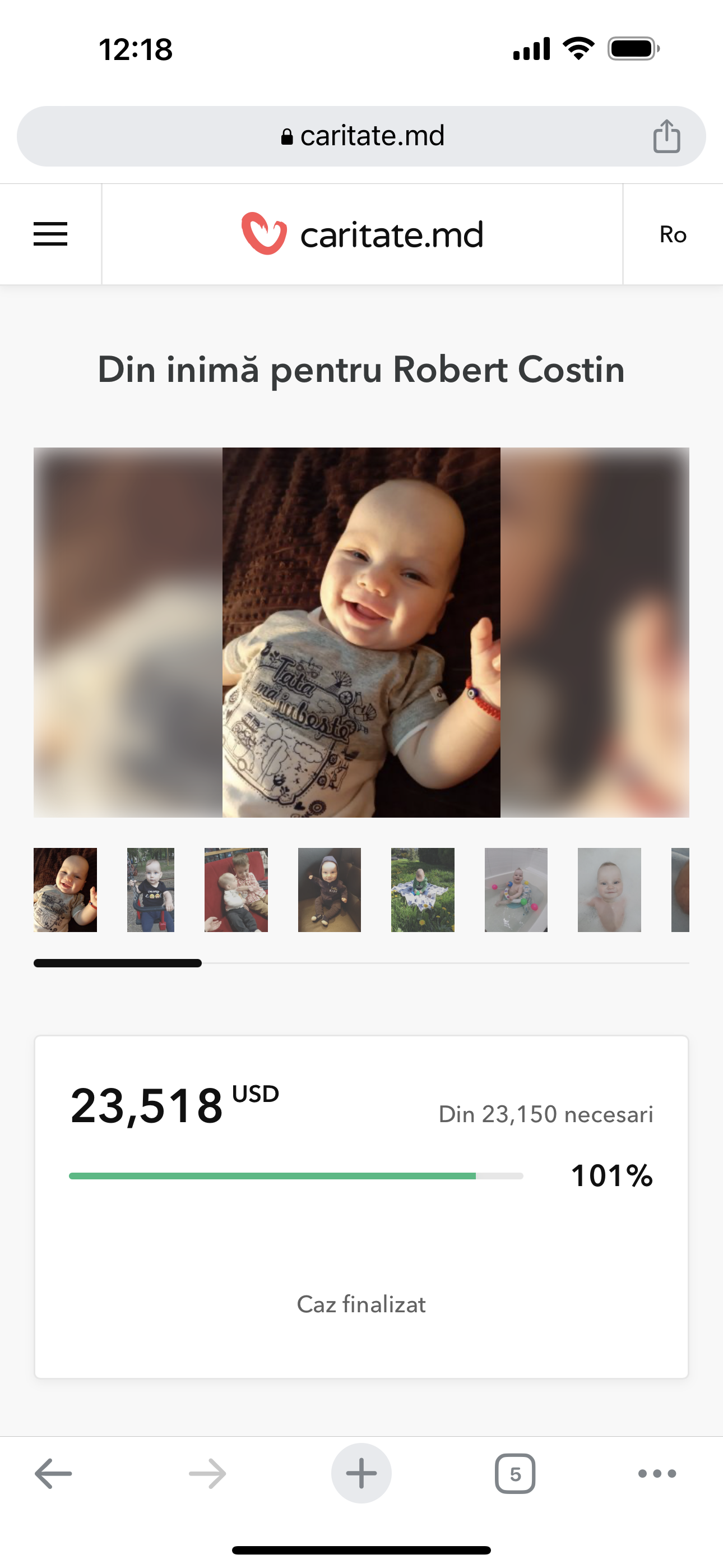Select the baby in stroller thumbnail
Viewport: 723px width, 1568px height.
pyautogui.click(x=150, y=890)
